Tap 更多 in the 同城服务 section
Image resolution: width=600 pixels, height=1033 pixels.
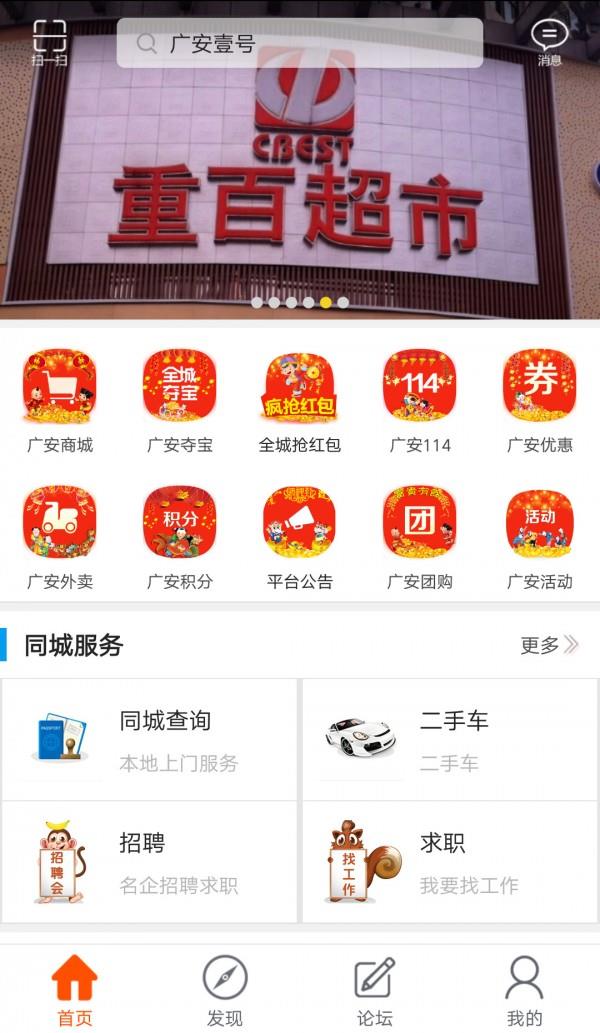point(549,645)
